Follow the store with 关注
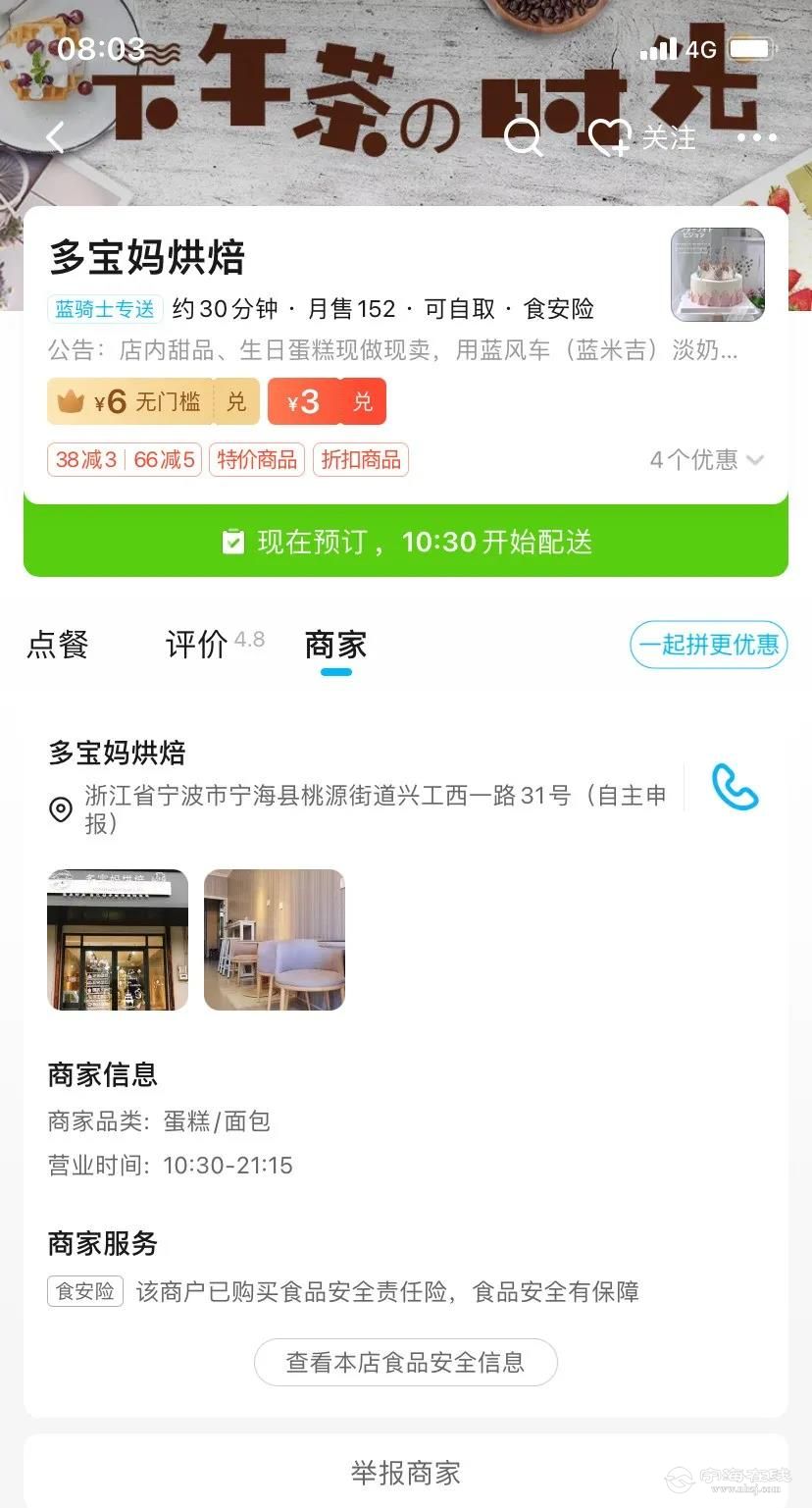Image resolution: width=812 pixels, height=1508 pixels. [642, 137]
